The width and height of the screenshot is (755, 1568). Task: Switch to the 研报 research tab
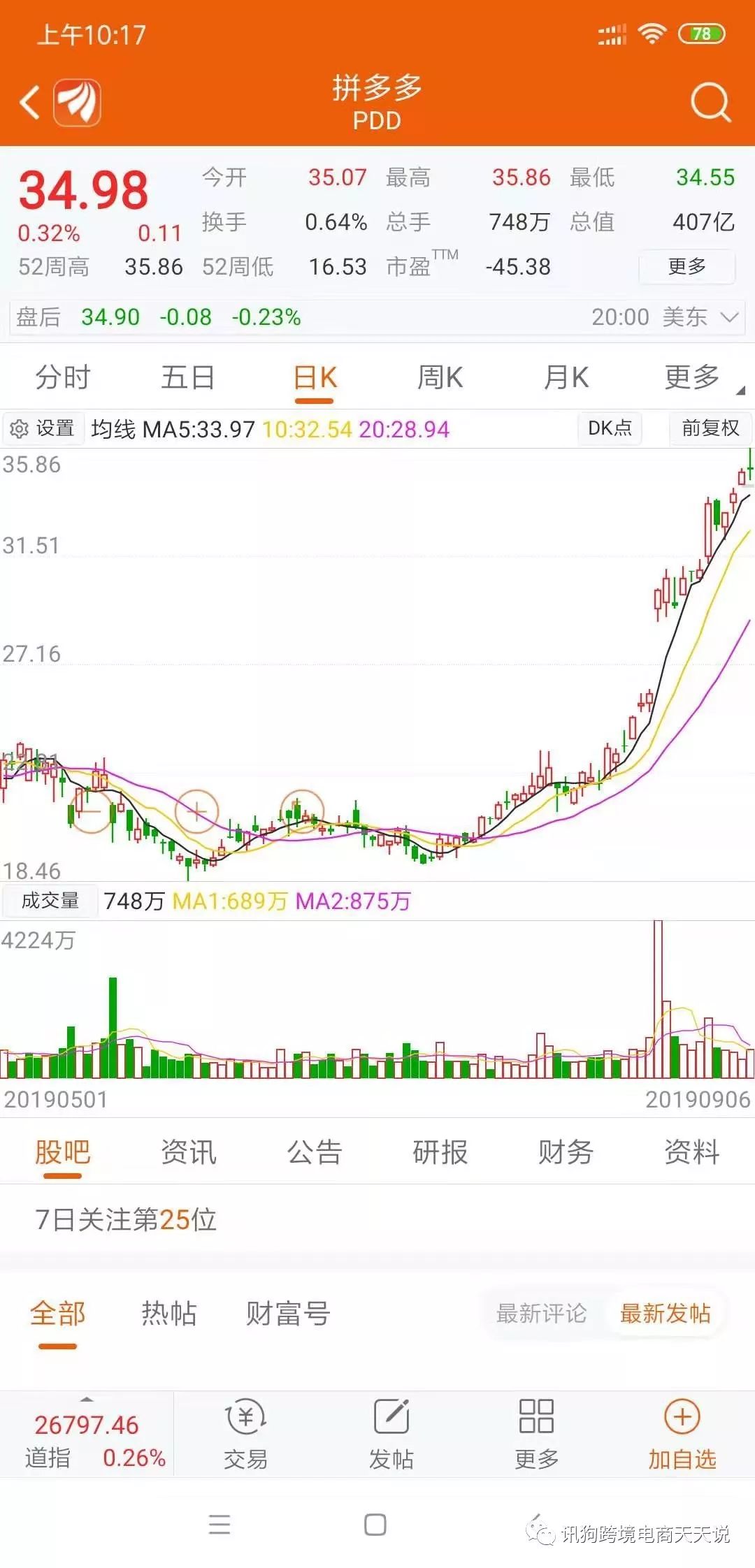point(440,1152)
